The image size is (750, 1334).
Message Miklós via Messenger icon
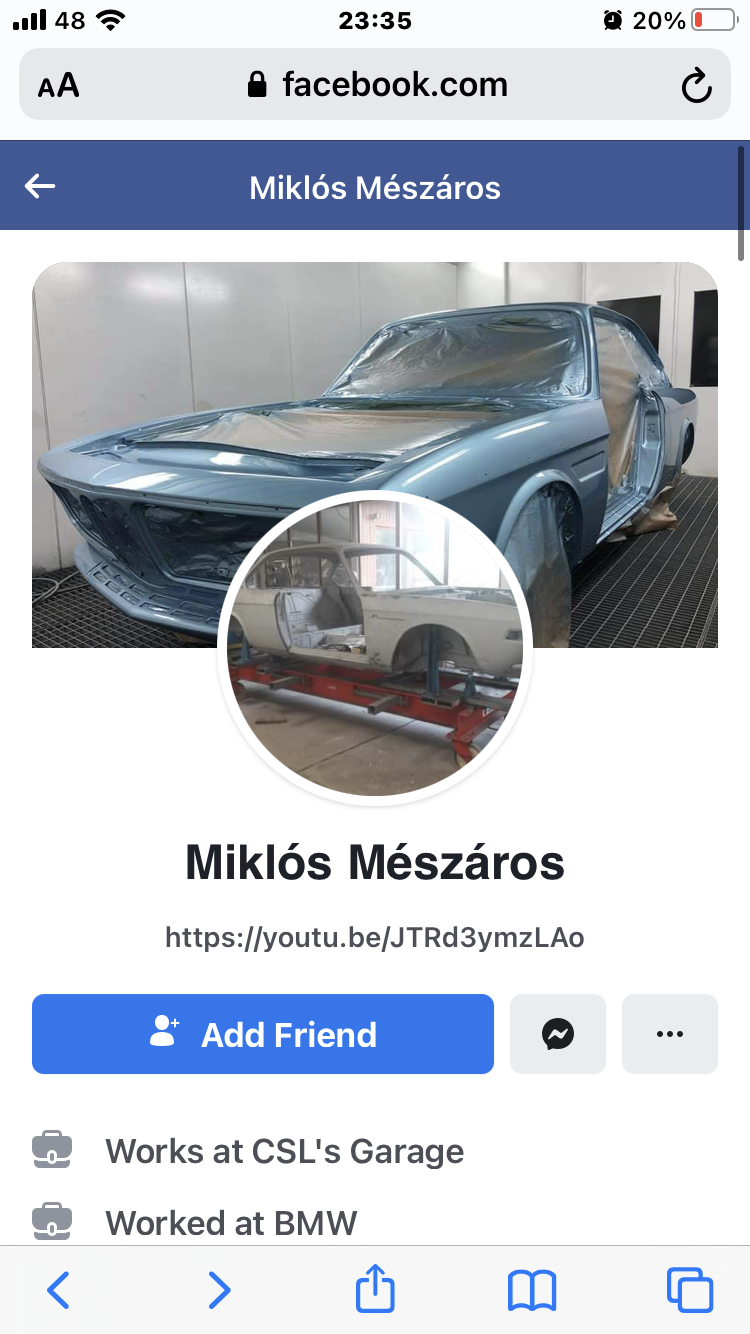point(558,1034)
